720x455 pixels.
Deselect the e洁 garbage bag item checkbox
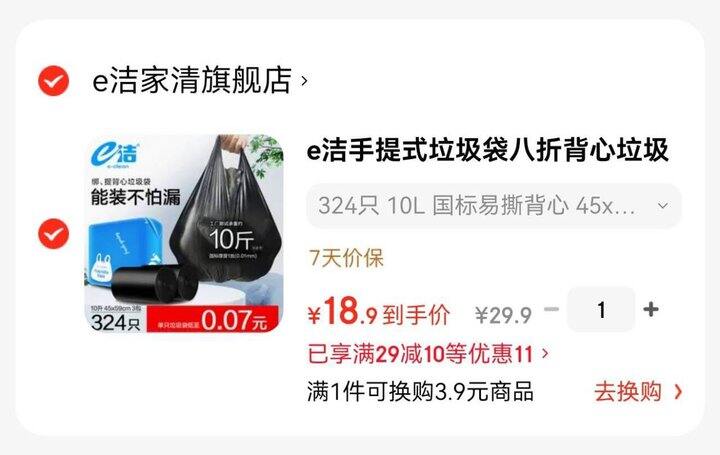[x=53, y=234]
